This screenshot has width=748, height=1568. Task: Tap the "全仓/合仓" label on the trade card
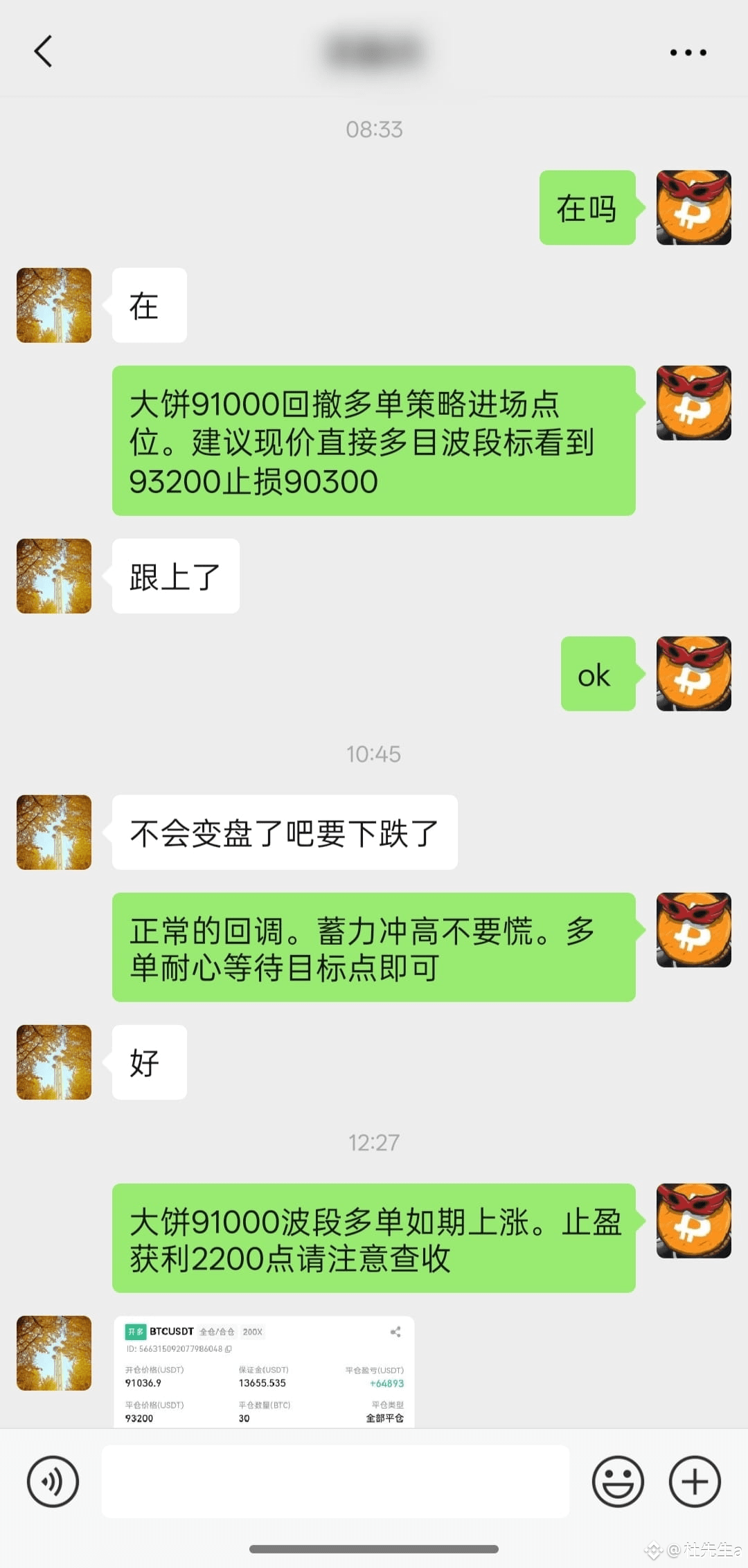click(217, 1331)
